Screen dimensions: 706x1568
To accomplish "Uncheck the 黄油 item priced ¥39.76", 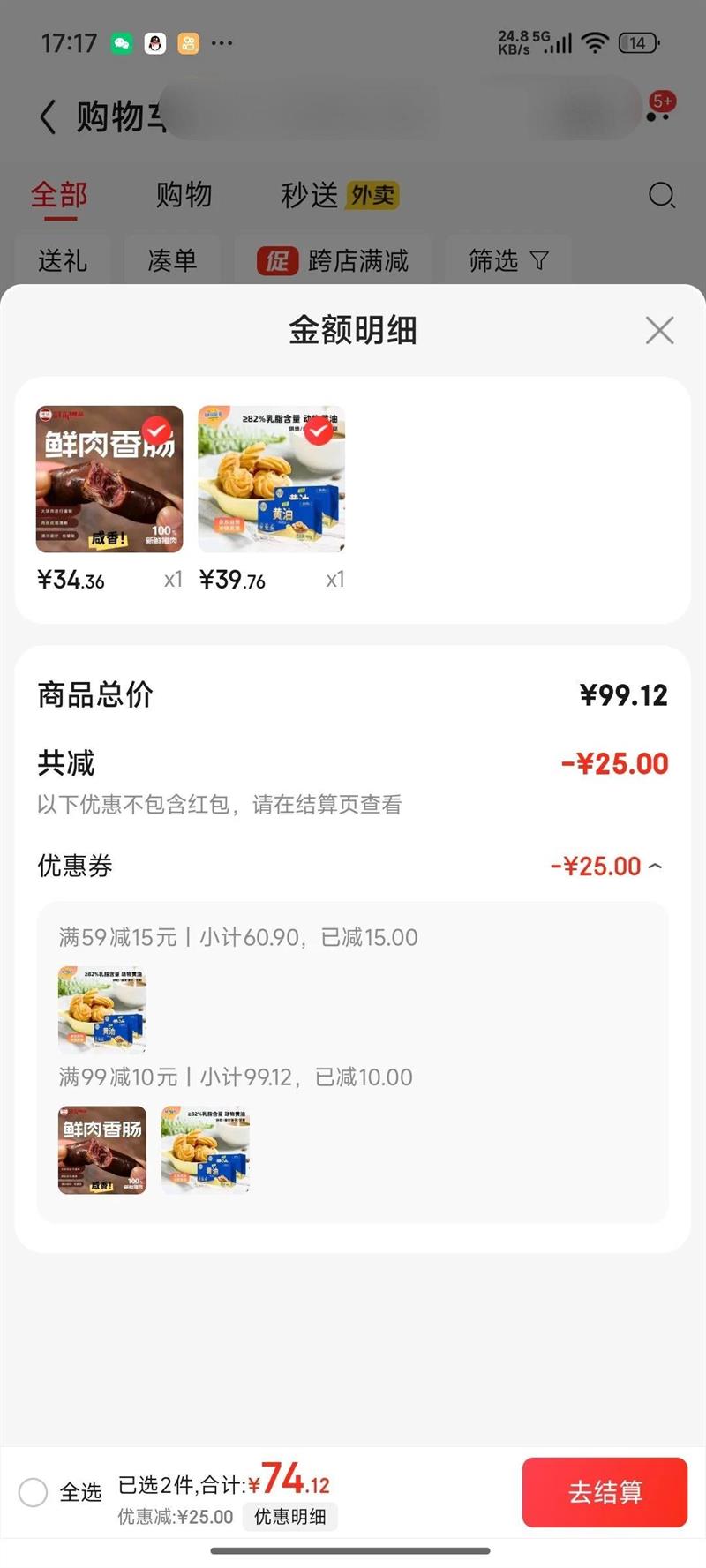I will (318, 431).
